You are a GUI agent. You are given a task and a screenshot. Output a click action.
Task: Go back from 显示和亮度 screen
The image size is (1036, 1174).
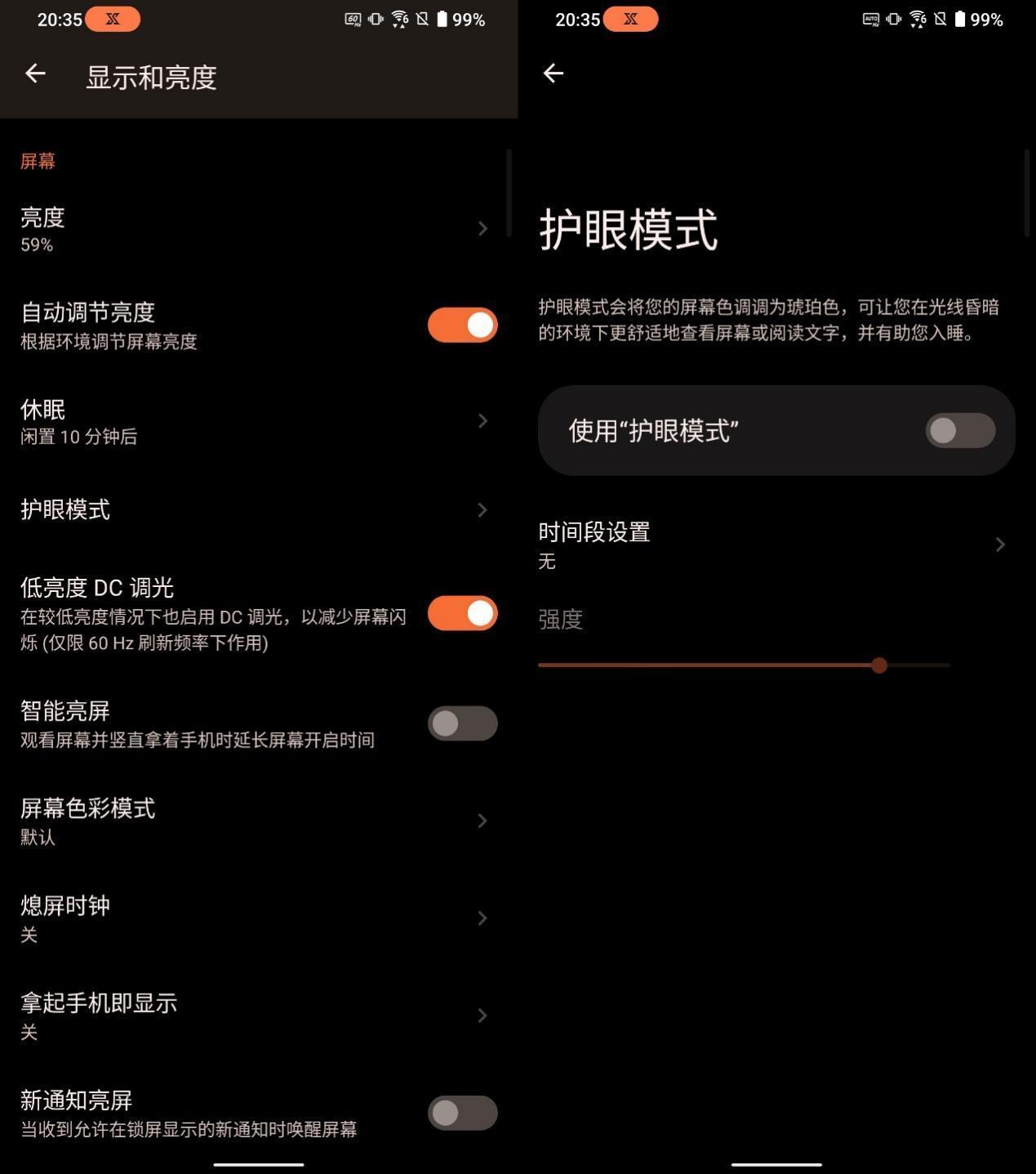click(35, 74)
